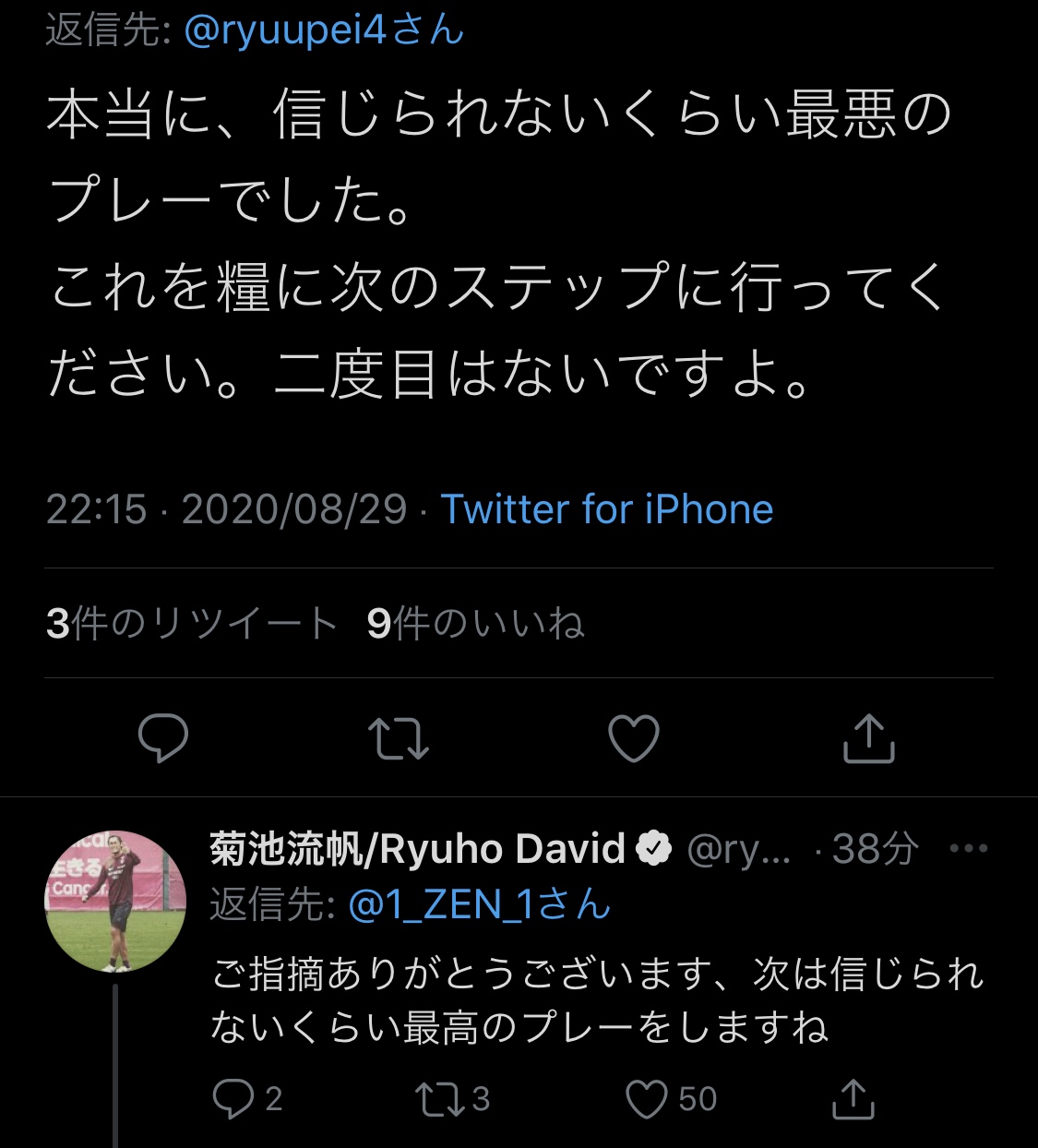This screenshot has width=1038, height=1148.
Task: Share the main tweet
Action: pos(869,738)
